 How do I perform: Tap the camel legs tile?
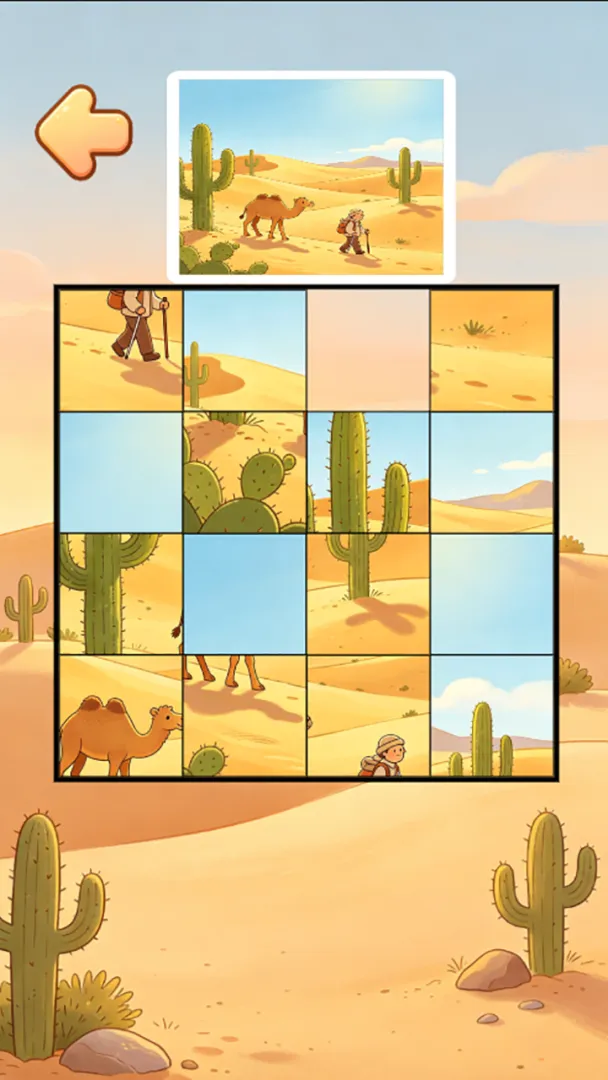(x=244, y=716)
